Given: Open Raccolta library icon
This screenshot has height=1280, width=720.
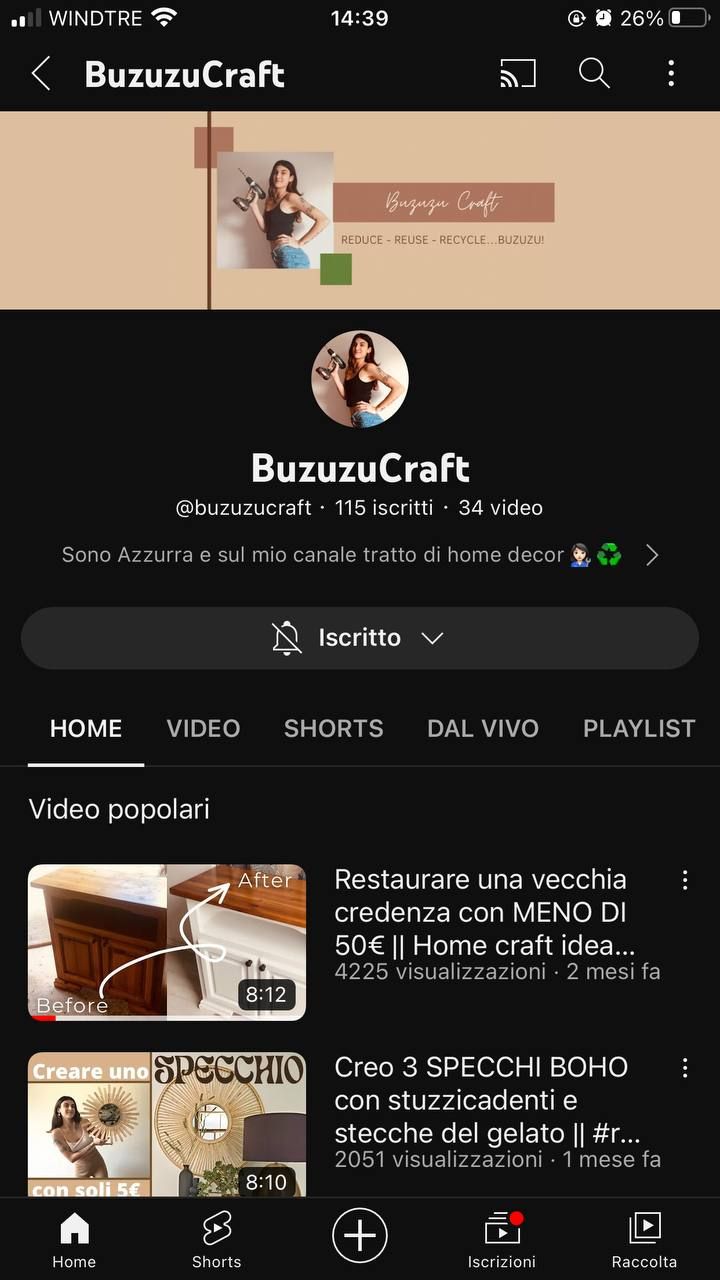Looking at the screenshot, I should (x=644, y=1235).
